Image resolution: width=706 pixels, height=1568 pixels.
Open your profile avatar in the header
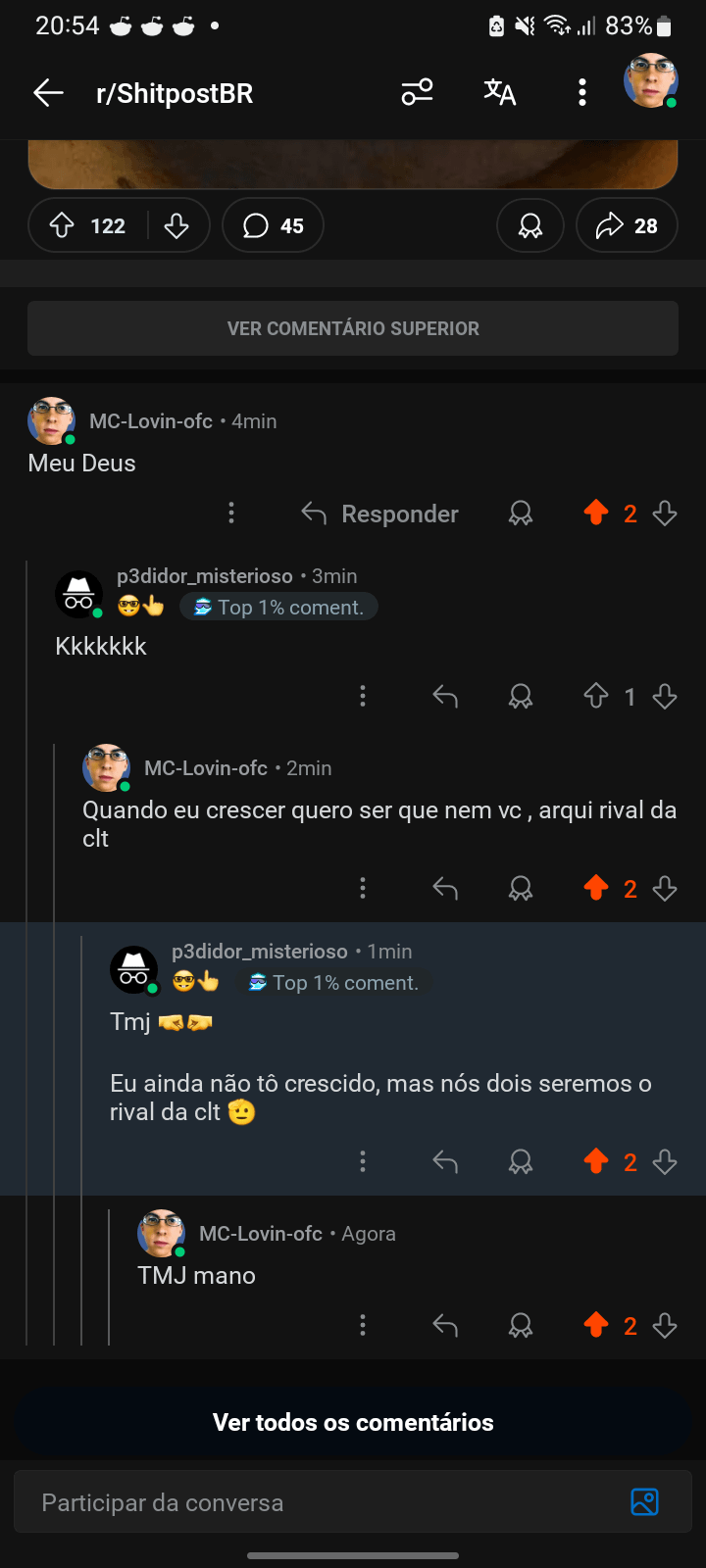650,82
